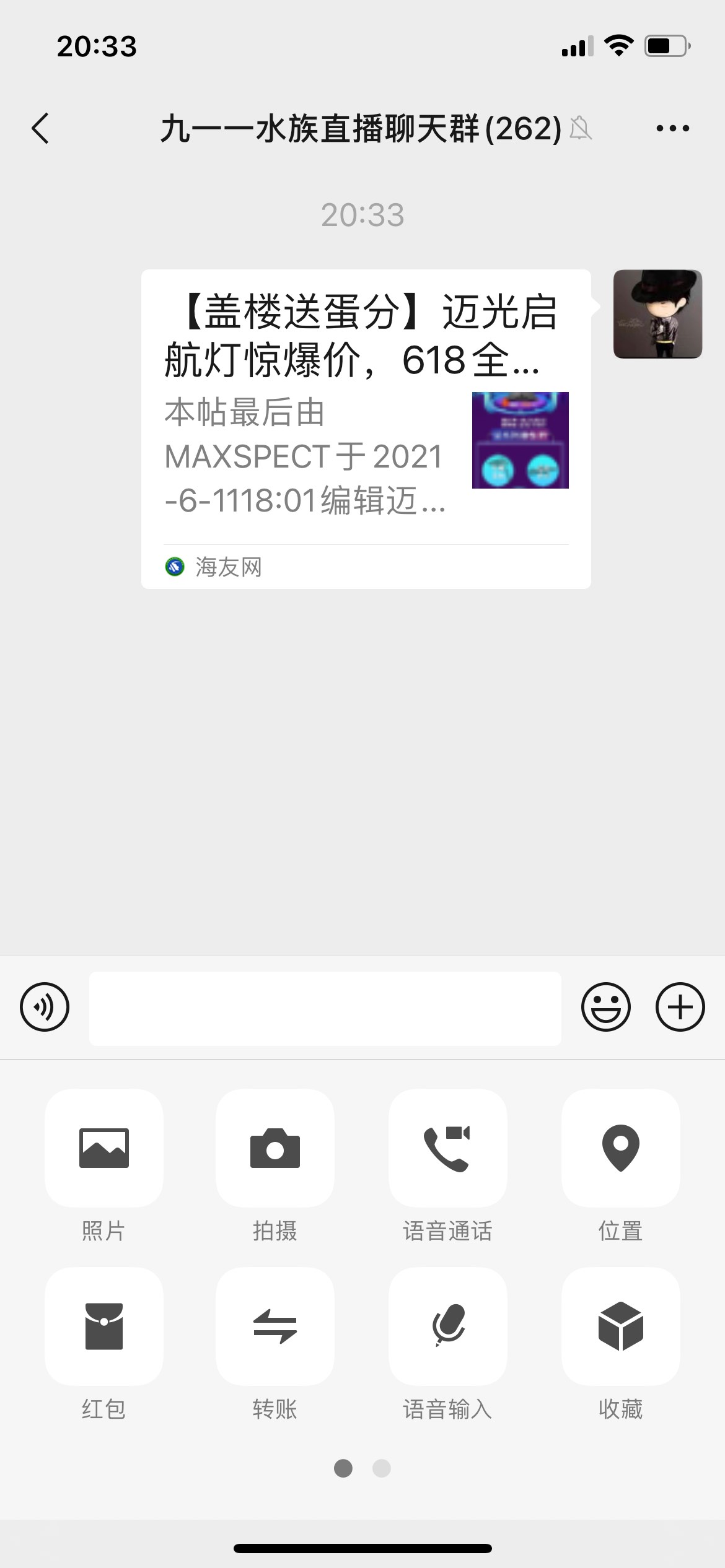725x1568 pixels.
Task: Switch to voice message input
Action: (45, 1007)
